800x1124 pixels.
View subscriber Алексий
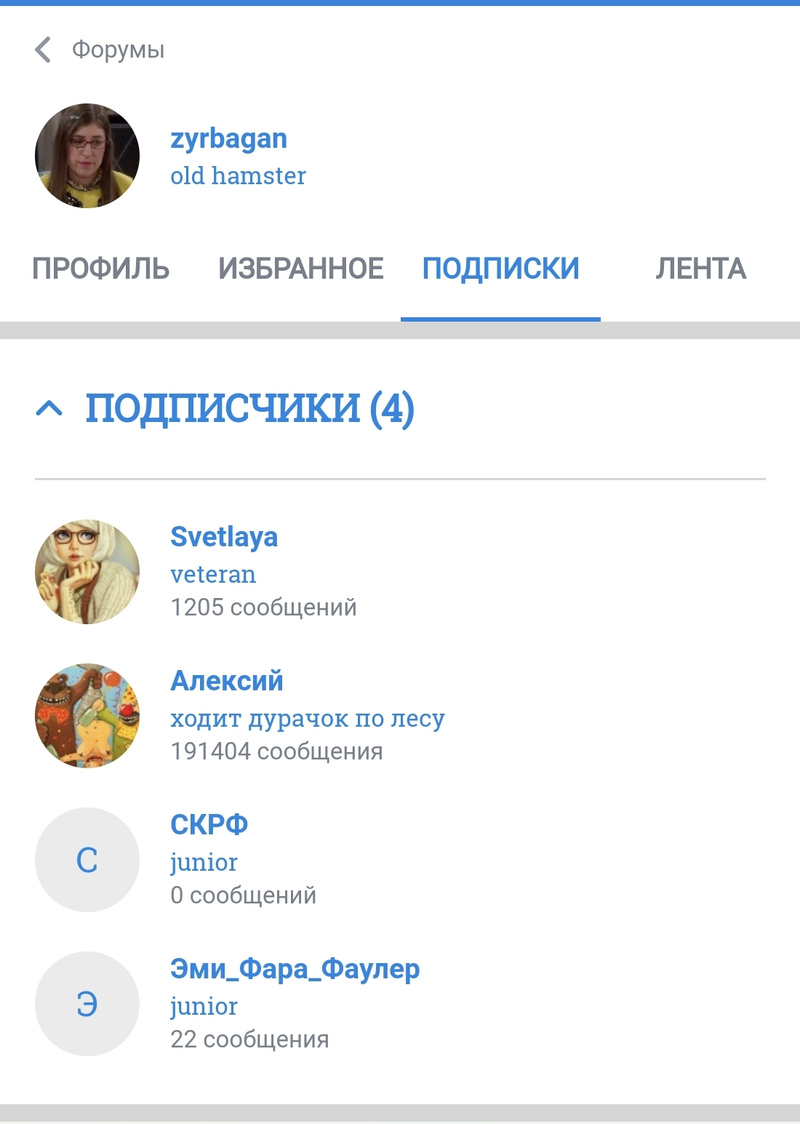227,681
